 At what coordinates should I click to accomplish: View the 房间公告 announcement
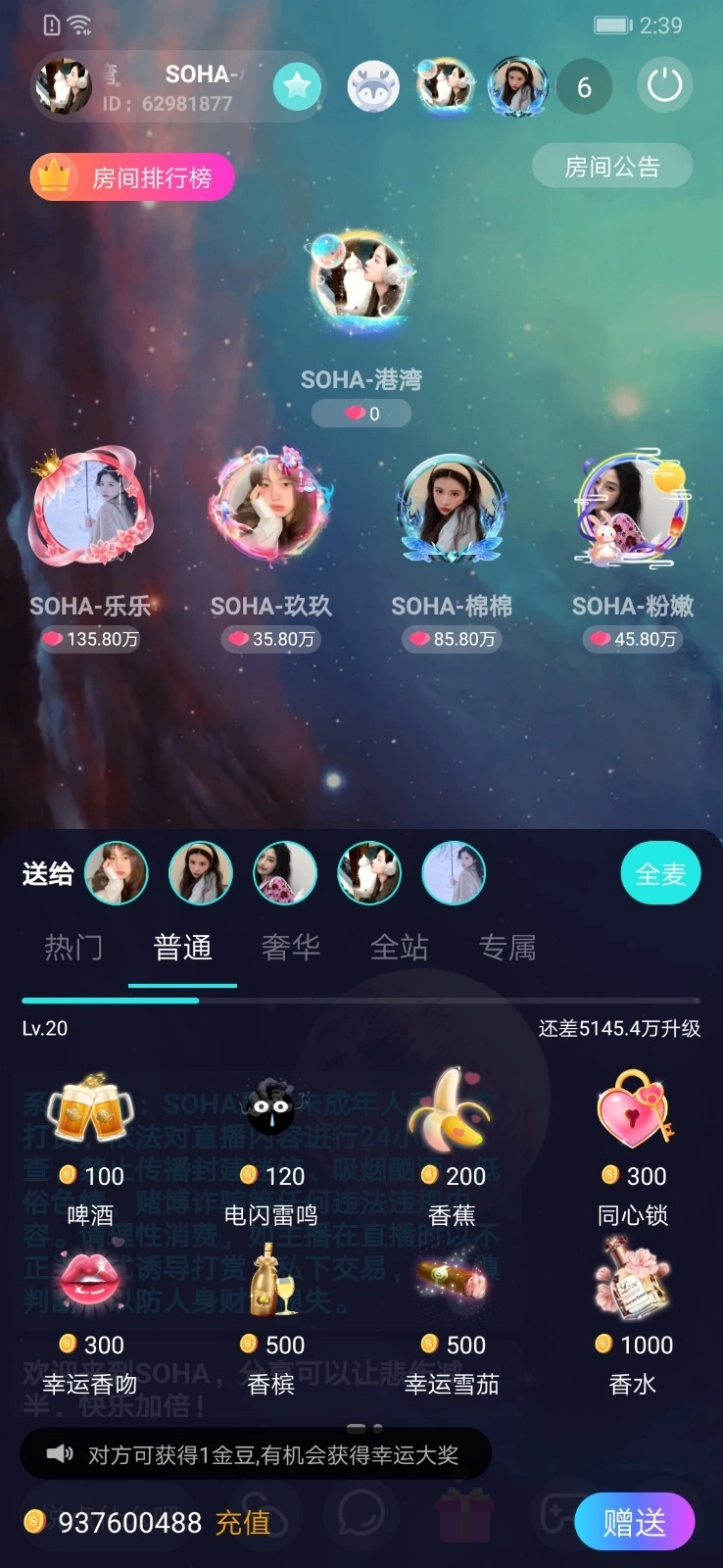tap(612, 167)
